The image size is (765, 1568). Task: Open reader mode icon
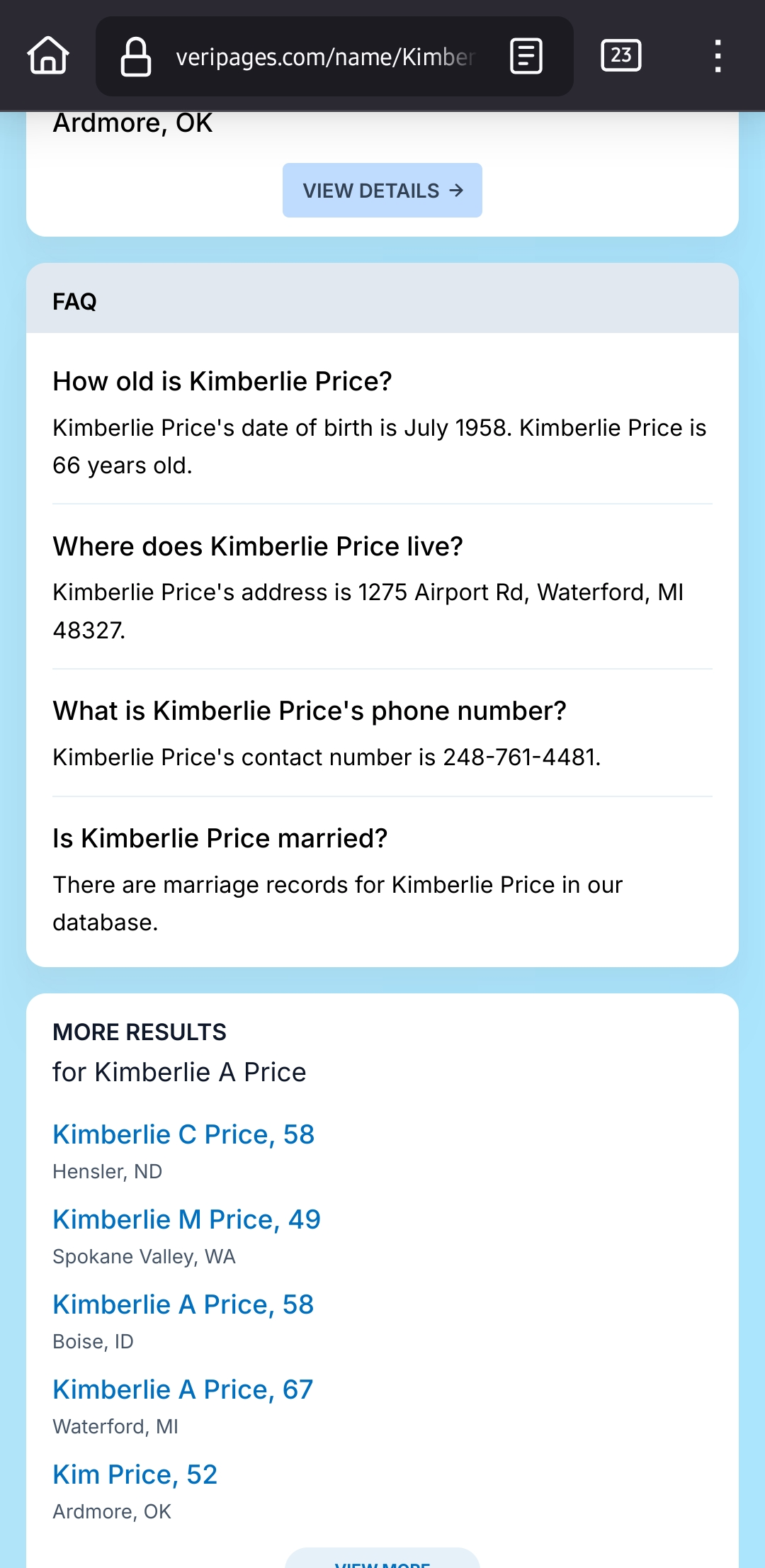point(526,57)
